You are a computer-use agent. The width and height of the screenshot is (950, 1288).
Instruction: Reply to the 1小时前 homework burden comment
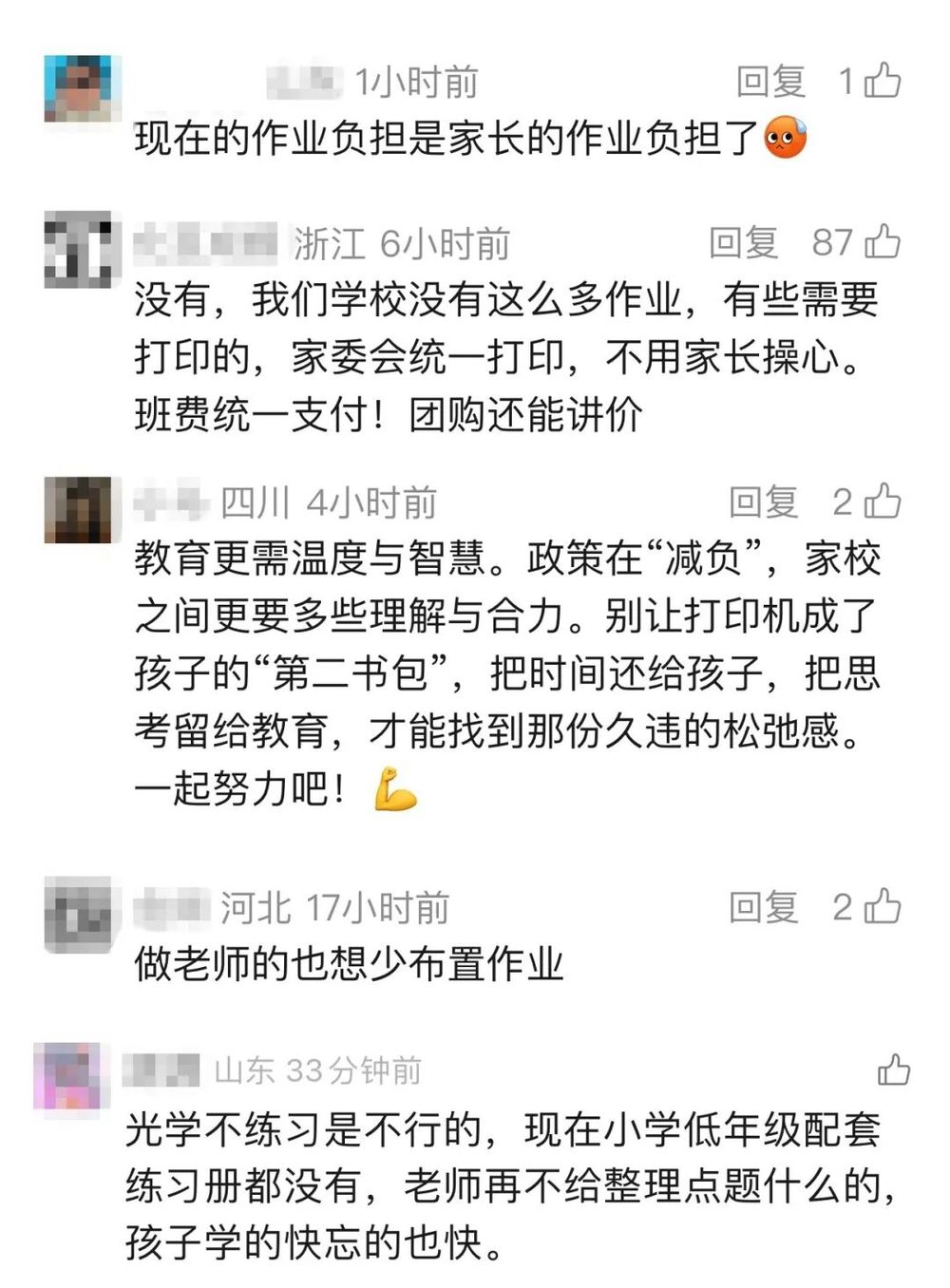click(x=770, y=82)
